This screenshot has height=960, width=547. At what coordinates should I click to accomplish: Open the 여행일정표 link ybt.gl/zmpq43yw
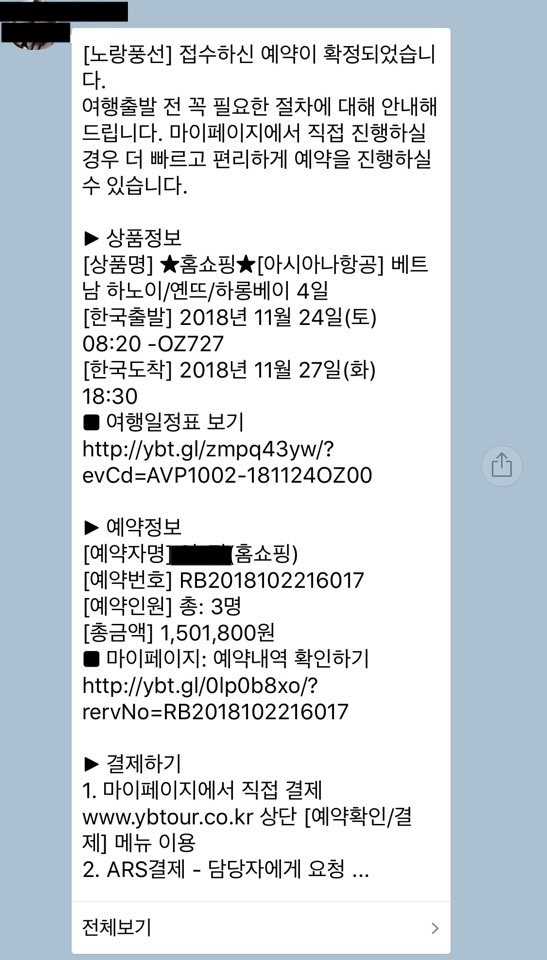coord(227,462)
